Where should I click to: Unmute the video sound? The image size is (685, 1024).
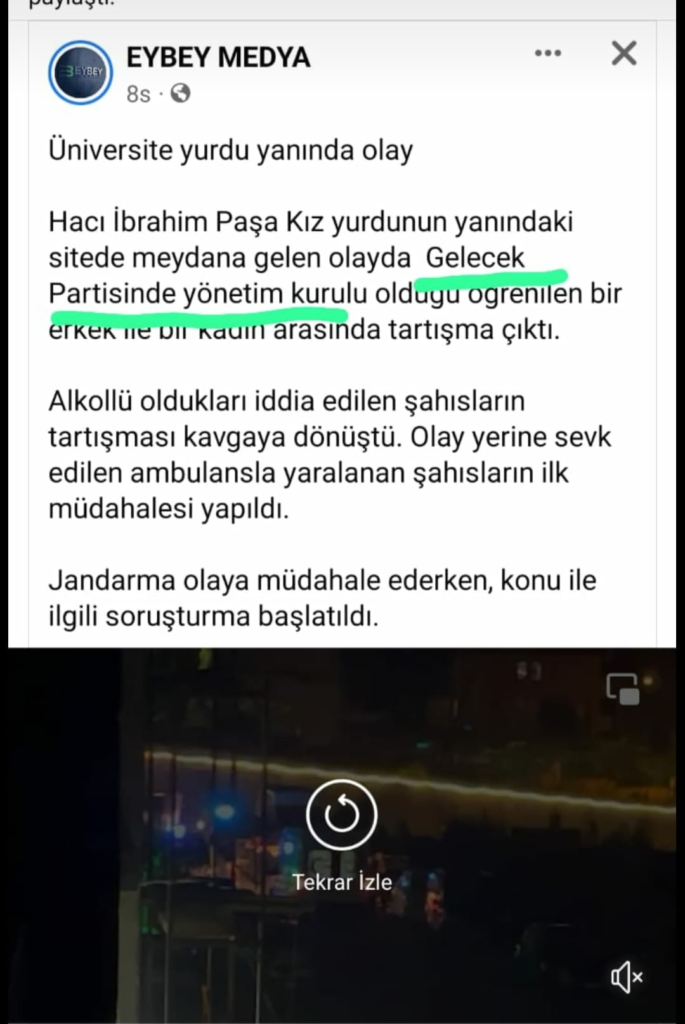pos(626,977)
